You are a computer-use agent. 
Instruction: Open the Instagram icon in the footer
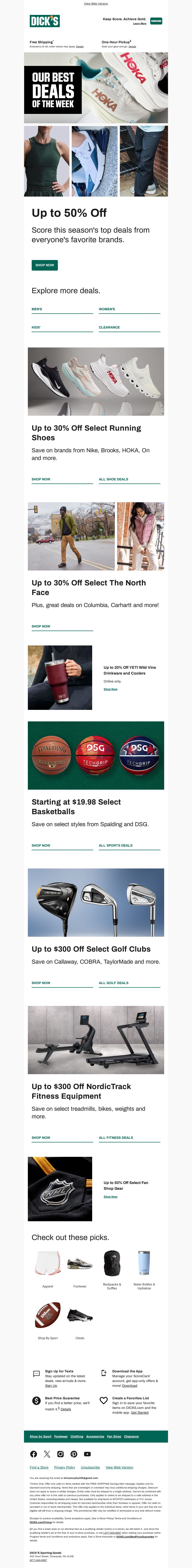[x=60, y=1454]
